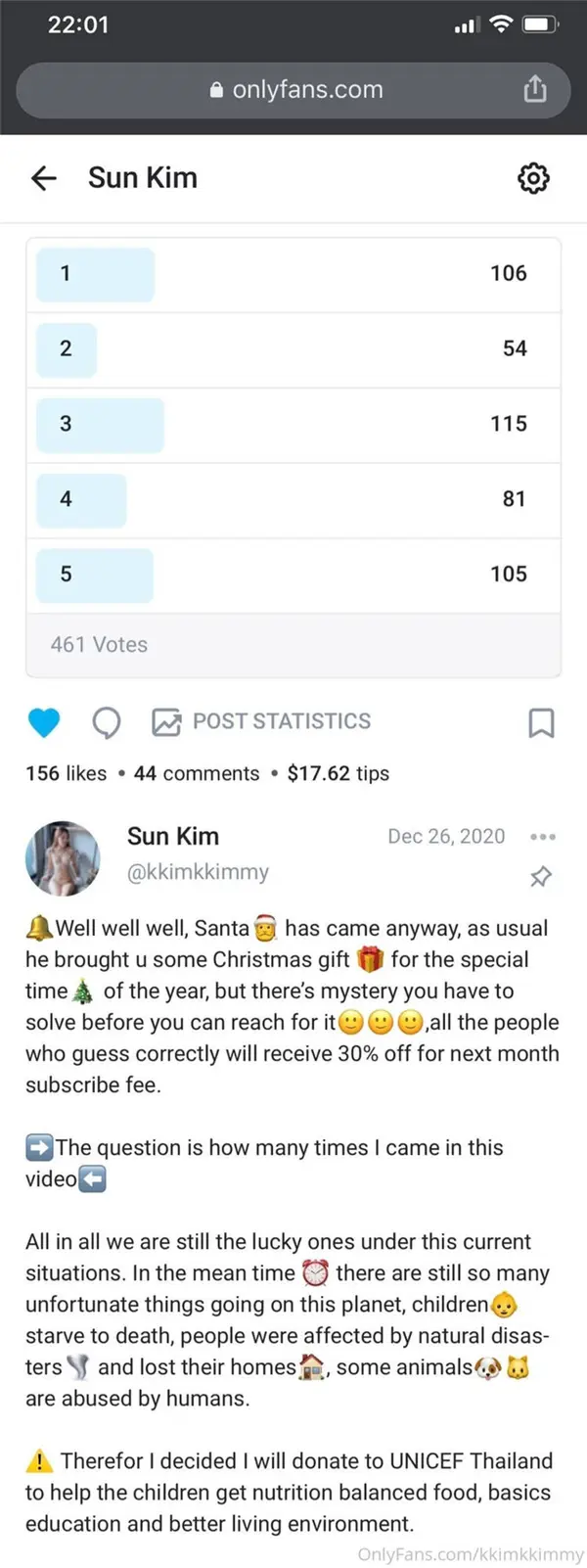Open the comments bubble icon
Screen dimensions: 587x1568
coord(106,722)
